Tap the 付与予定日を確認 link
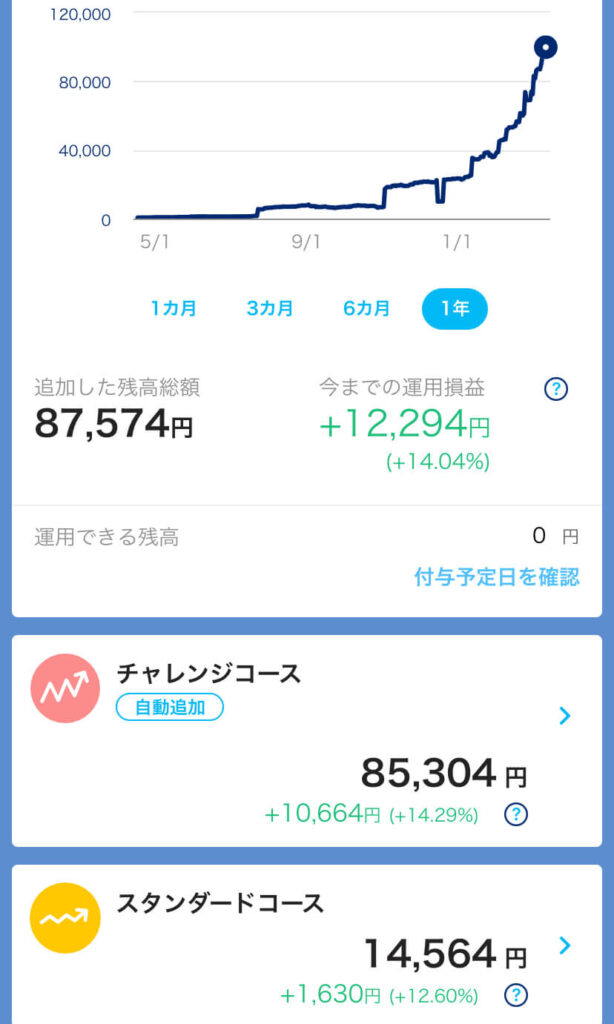 pyautogui.click(x=496, y=577)
